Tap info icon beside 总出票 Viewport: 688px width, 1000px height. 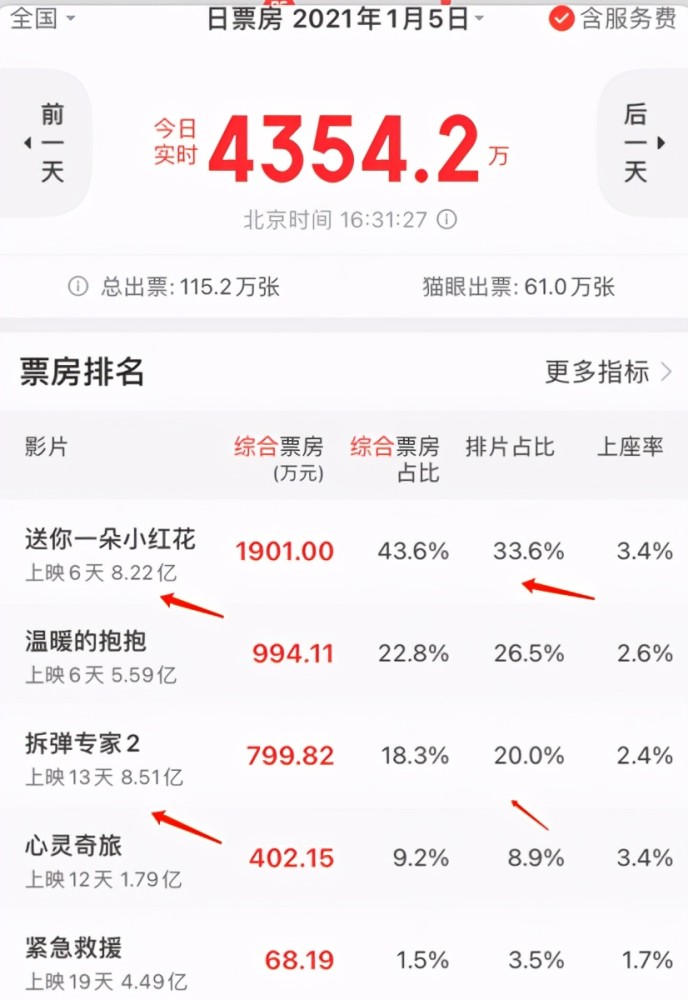point(77,287)
